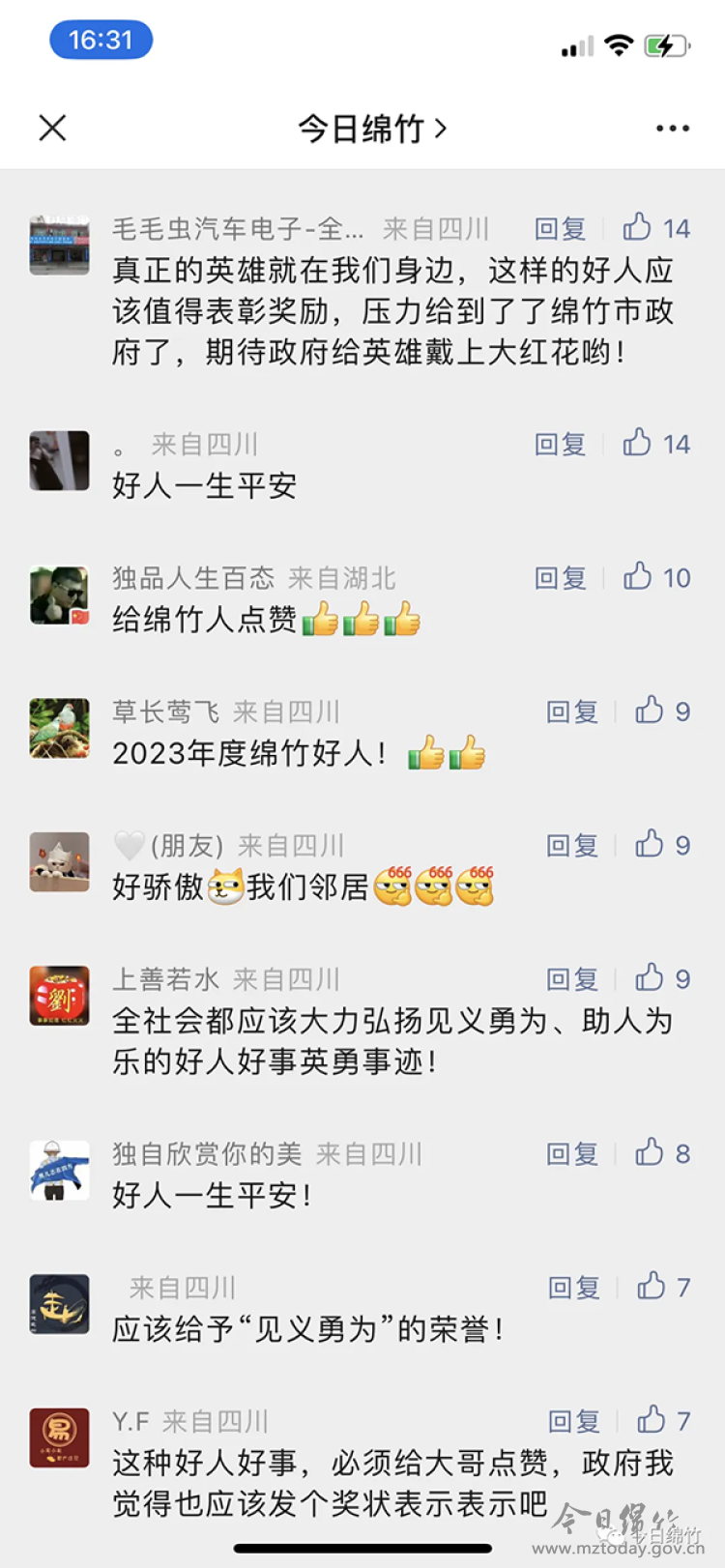Close the 今日绵竹 page

coord(52,128)
